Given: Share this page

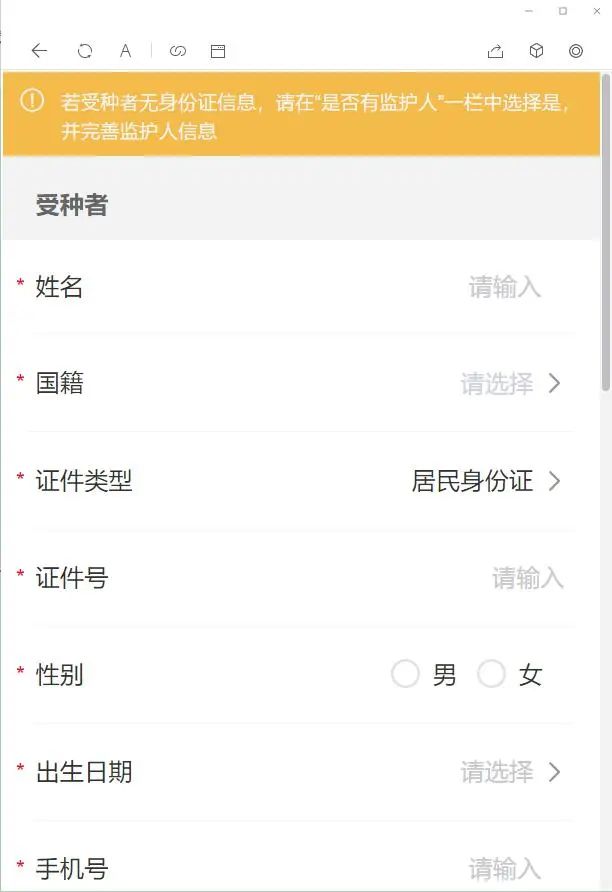Looking at the screenshot, I should tap(495, 51).
